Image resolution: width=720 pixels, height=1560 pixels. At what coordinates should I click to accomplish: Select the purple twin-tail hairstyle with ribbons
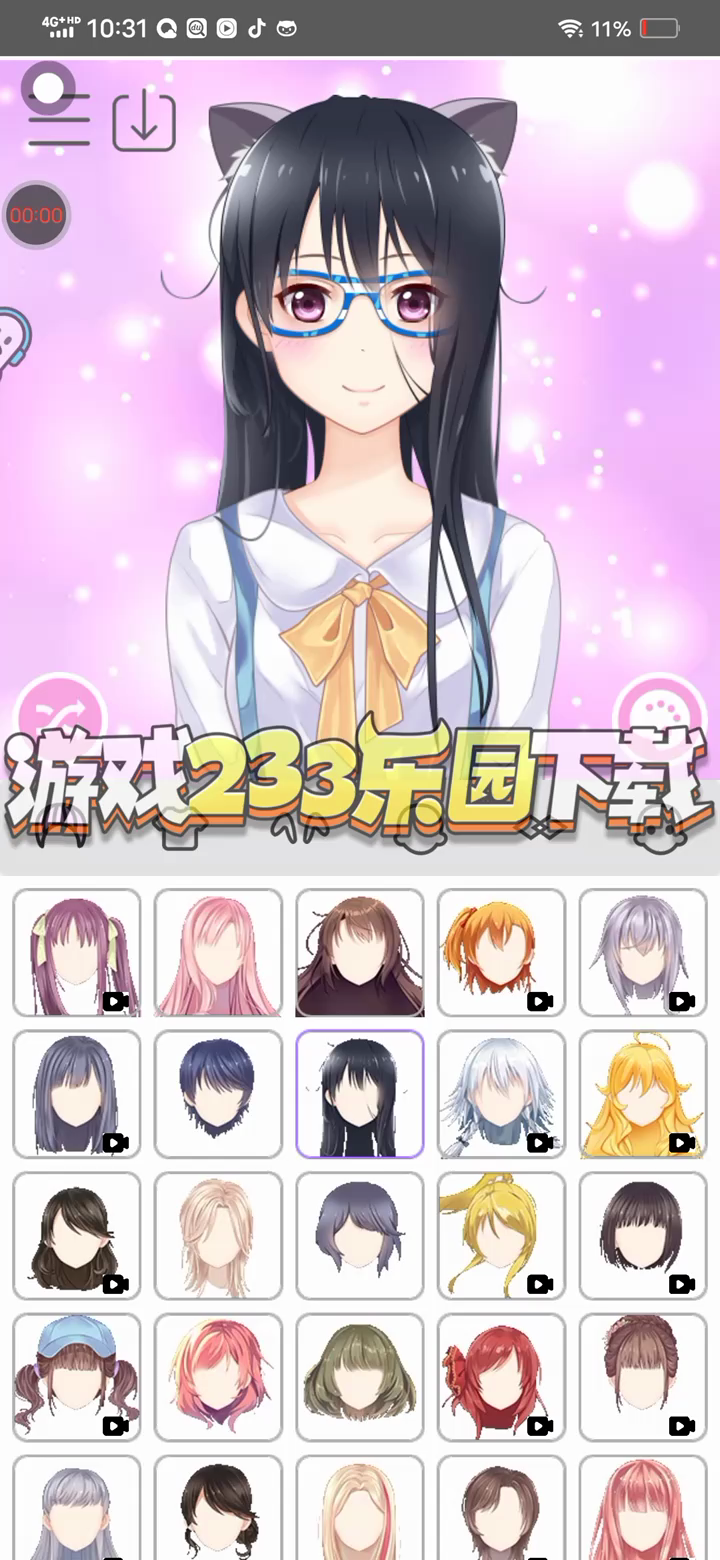tap(77, 952)
